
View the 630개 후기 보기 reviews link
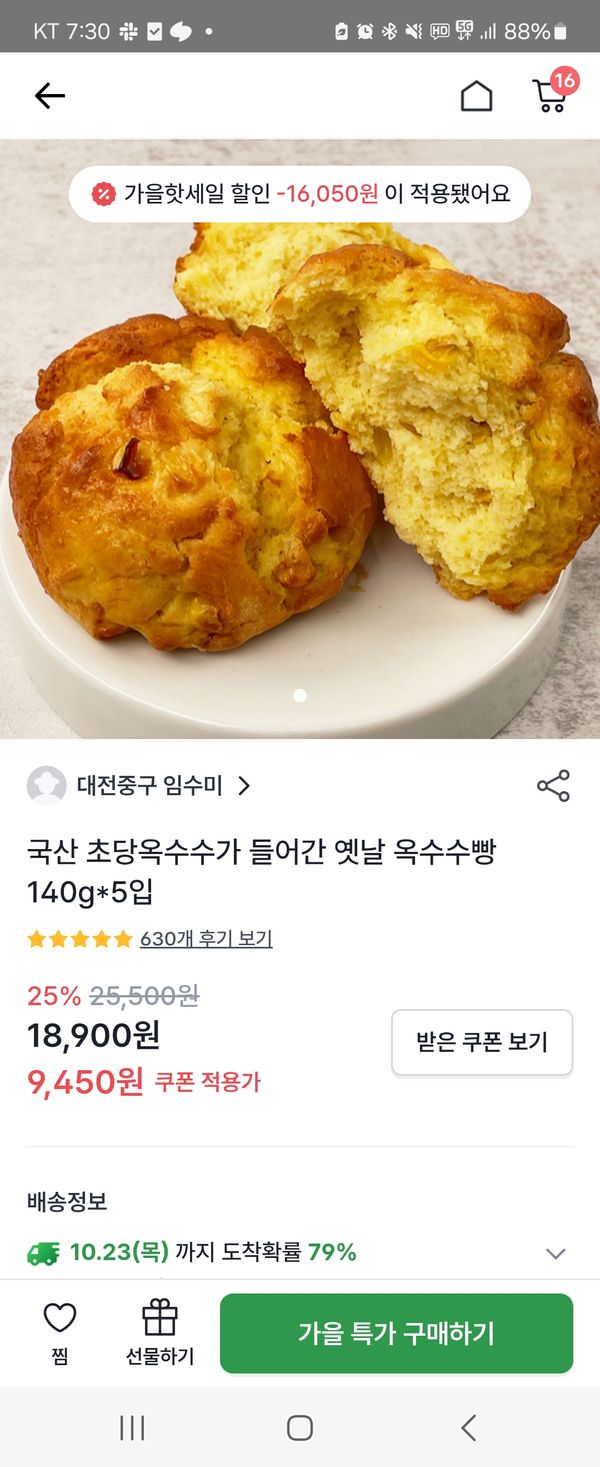(x=206, y=939)
